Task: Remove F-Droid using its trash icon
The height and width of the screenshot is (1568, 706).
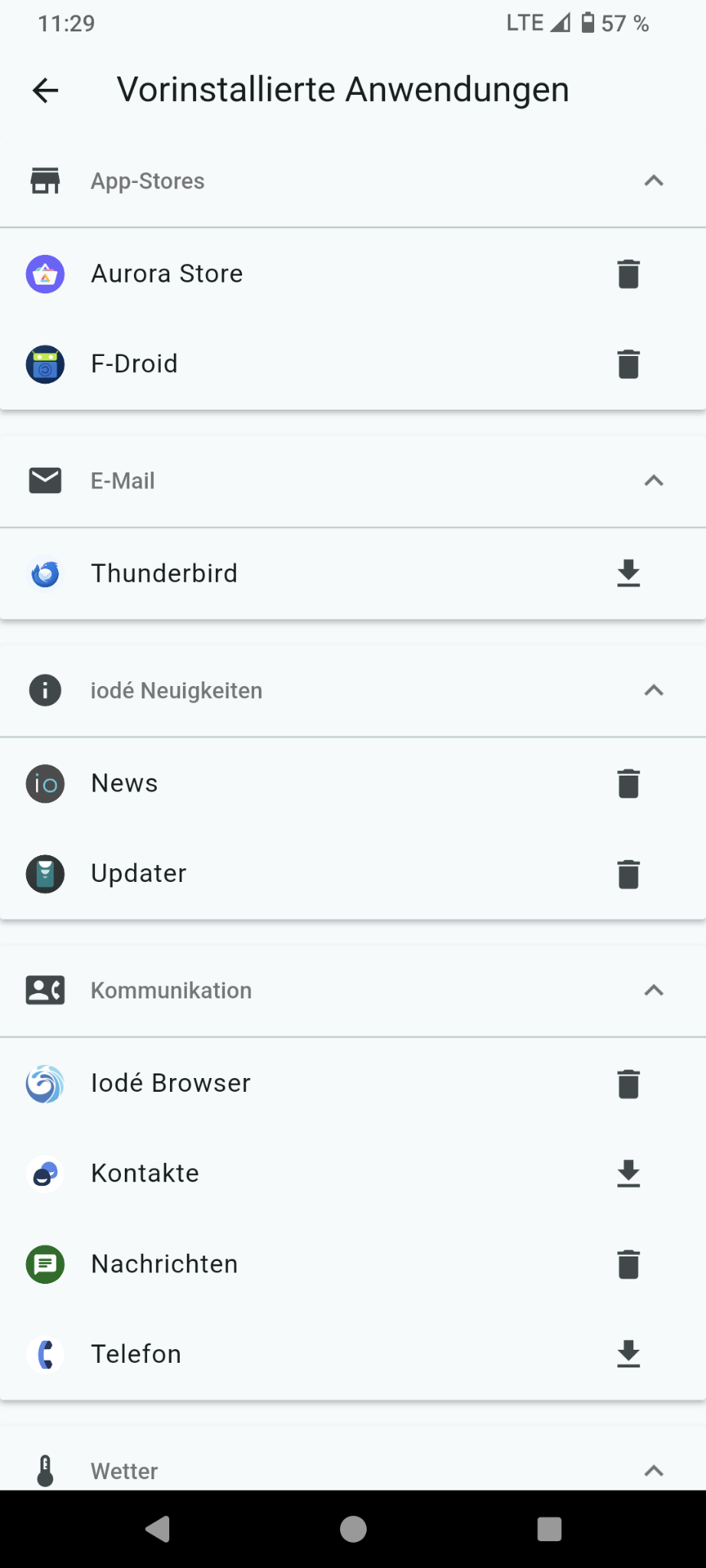Action: 628,364
